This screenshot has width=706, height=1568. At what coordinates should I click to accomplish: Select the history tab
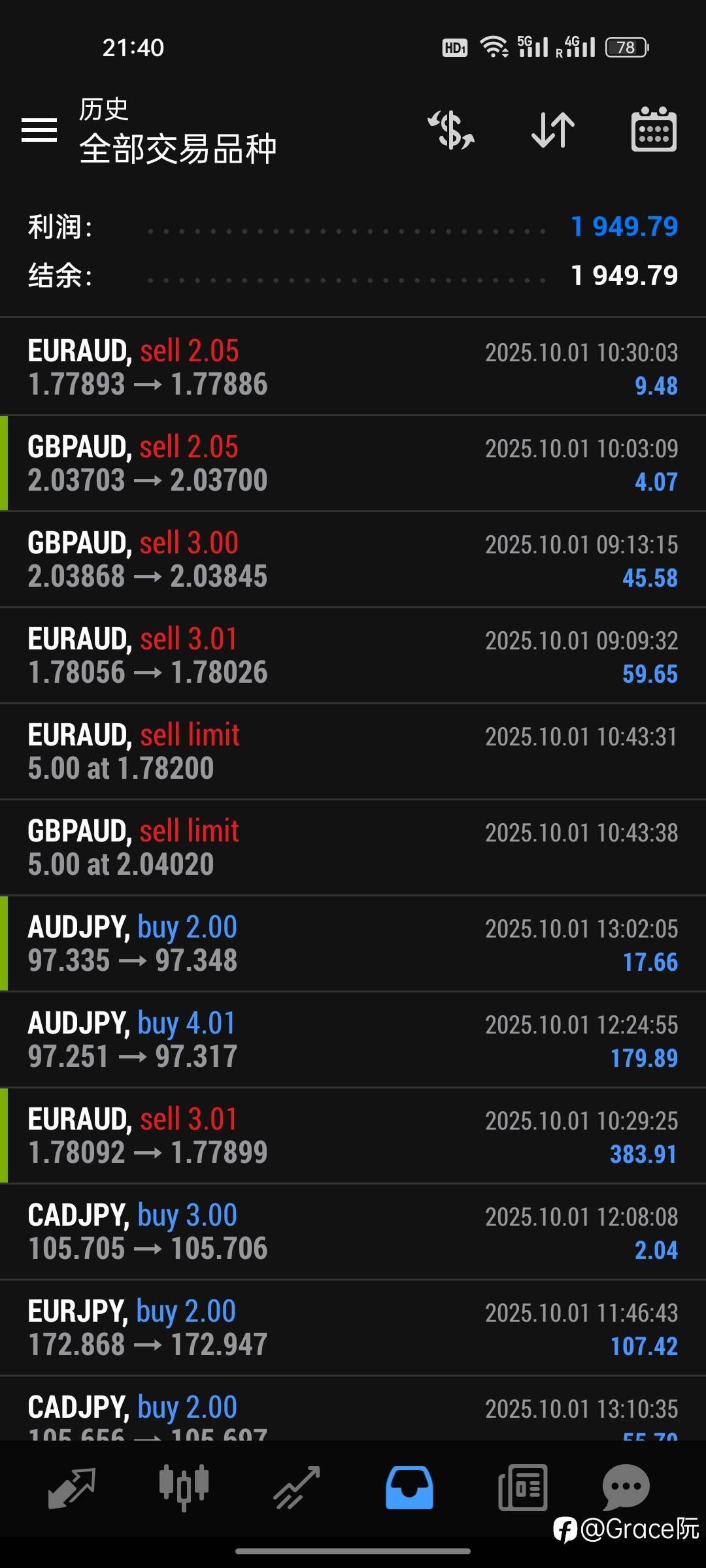click(409, 1488)
